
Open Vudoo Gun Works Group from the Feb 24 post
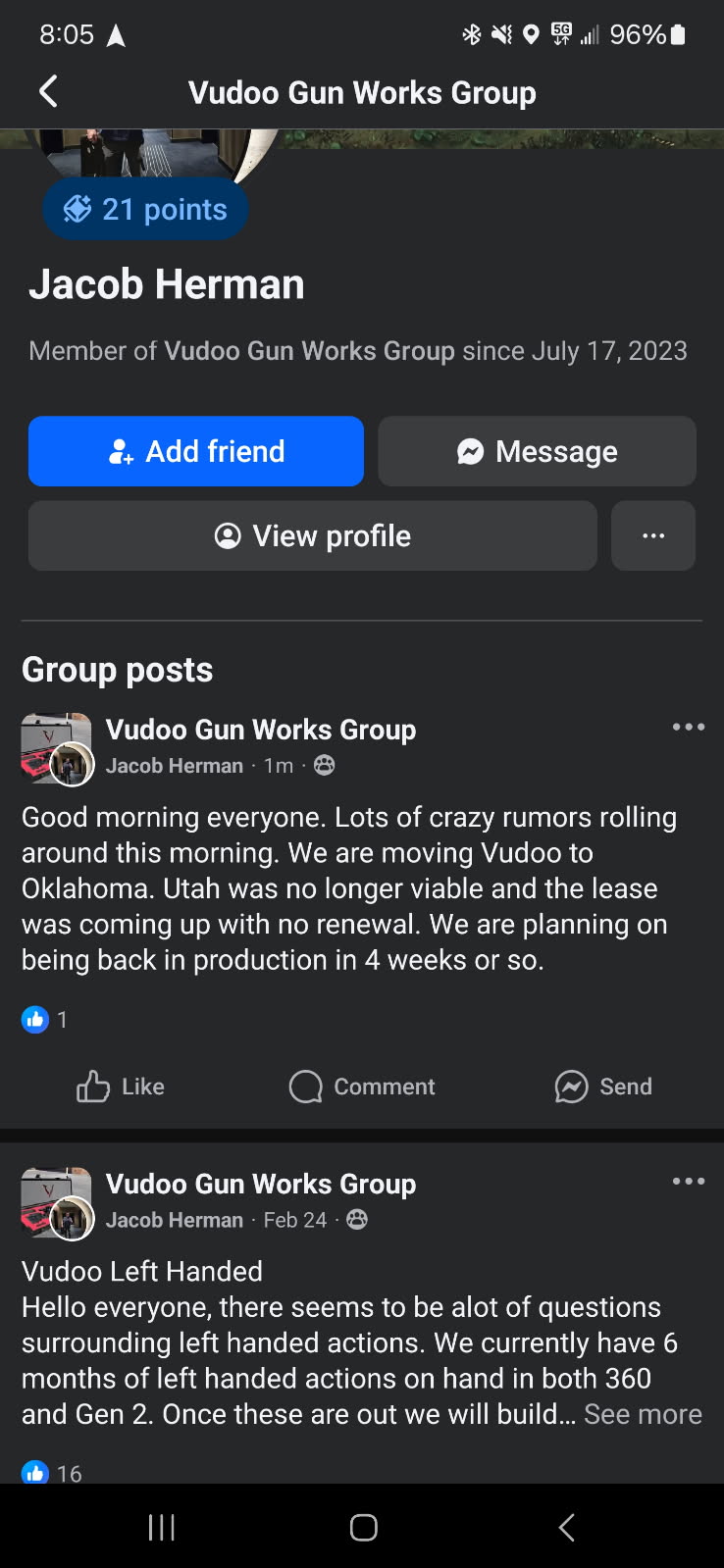tap(261, 1184)
